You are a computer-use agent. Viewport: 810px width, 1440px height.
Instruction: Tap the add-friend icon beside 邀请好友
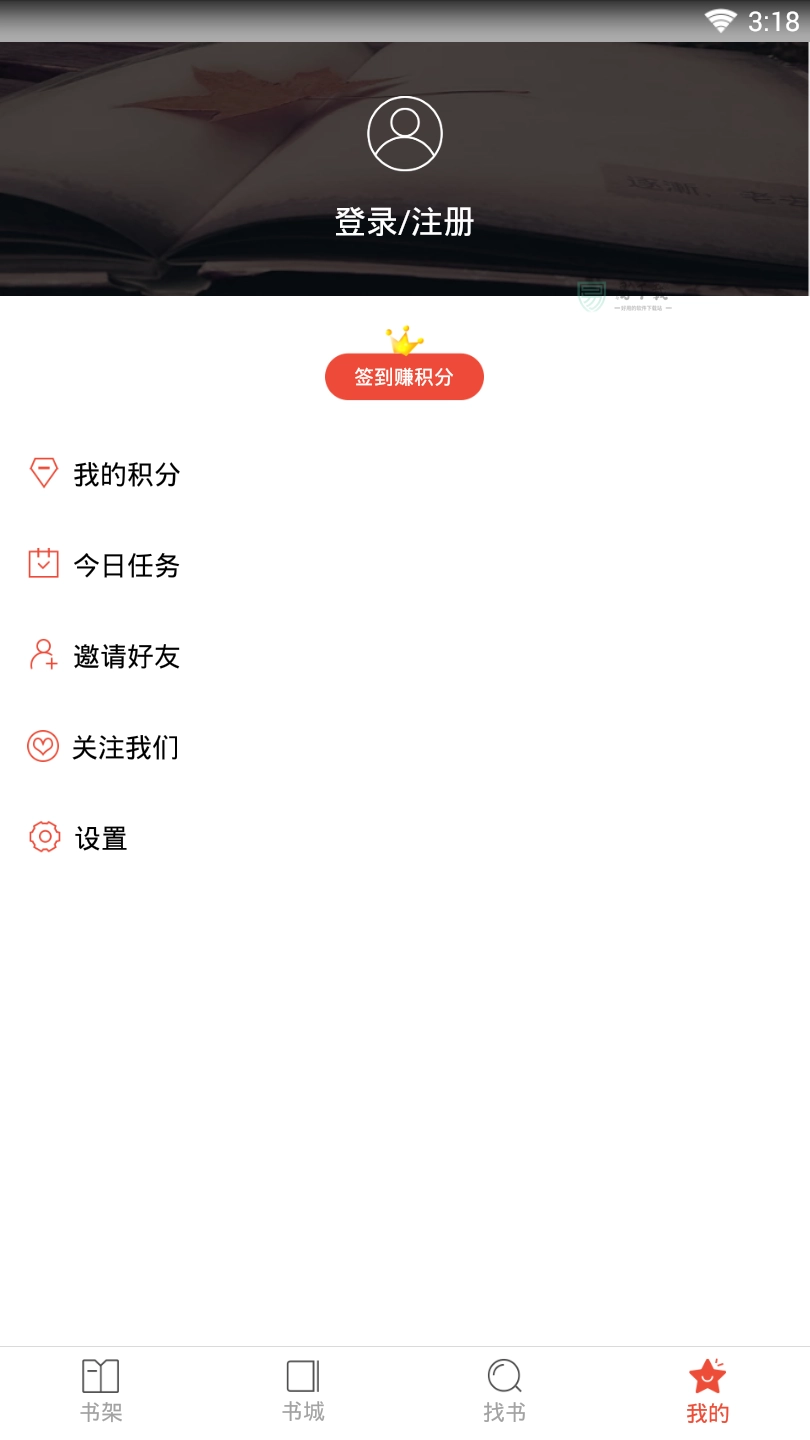pos(42,656)
